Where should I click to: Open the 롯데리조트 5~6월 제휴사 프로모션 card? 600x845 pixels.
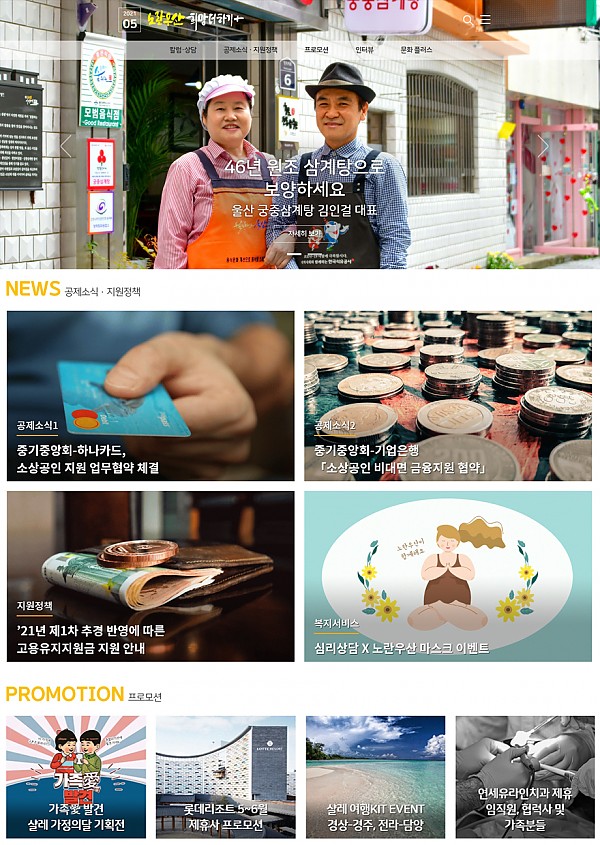click(x=225, y=777)
